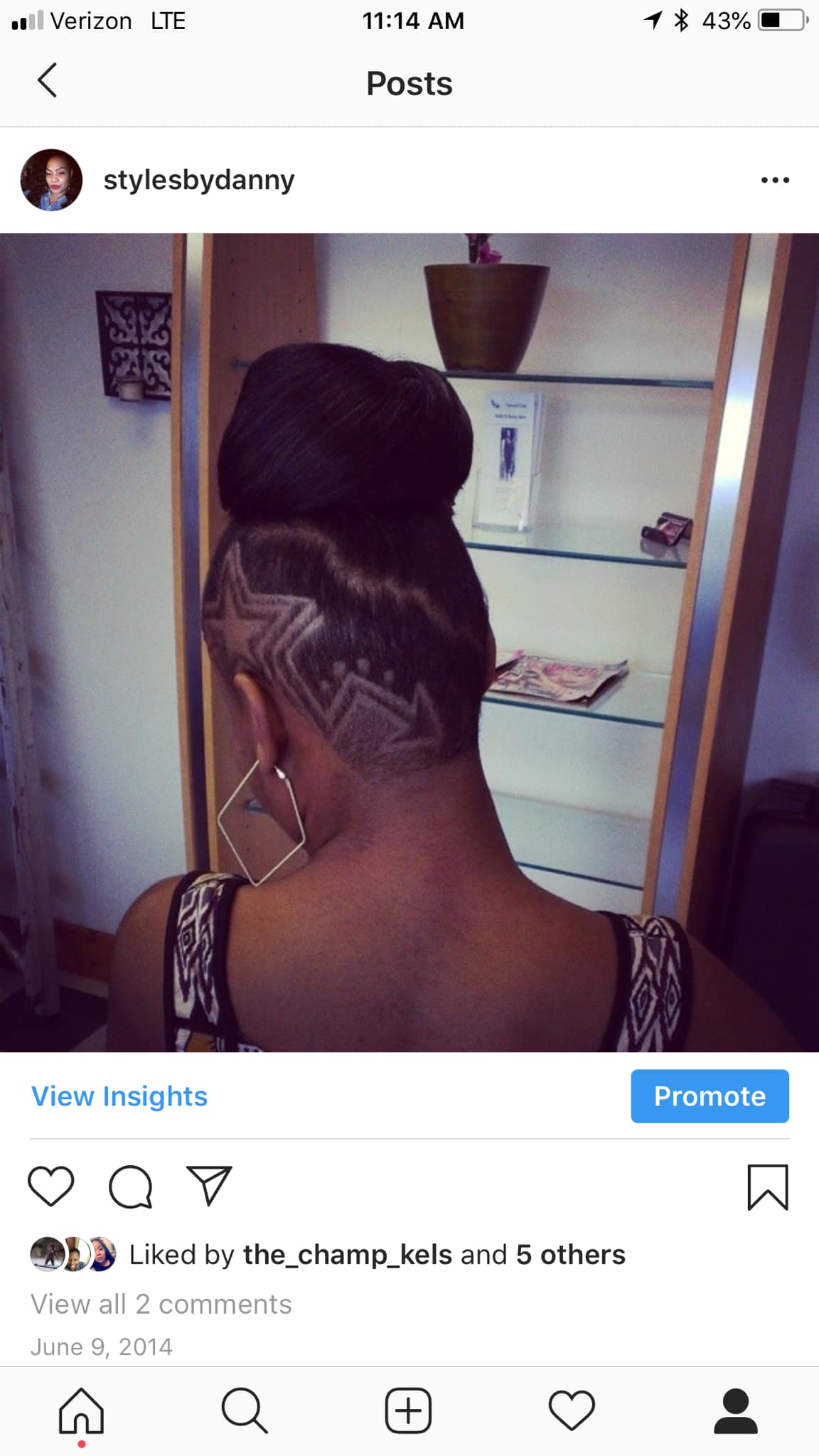
Task: Open the Search tab
Action: coord(245,1410)
